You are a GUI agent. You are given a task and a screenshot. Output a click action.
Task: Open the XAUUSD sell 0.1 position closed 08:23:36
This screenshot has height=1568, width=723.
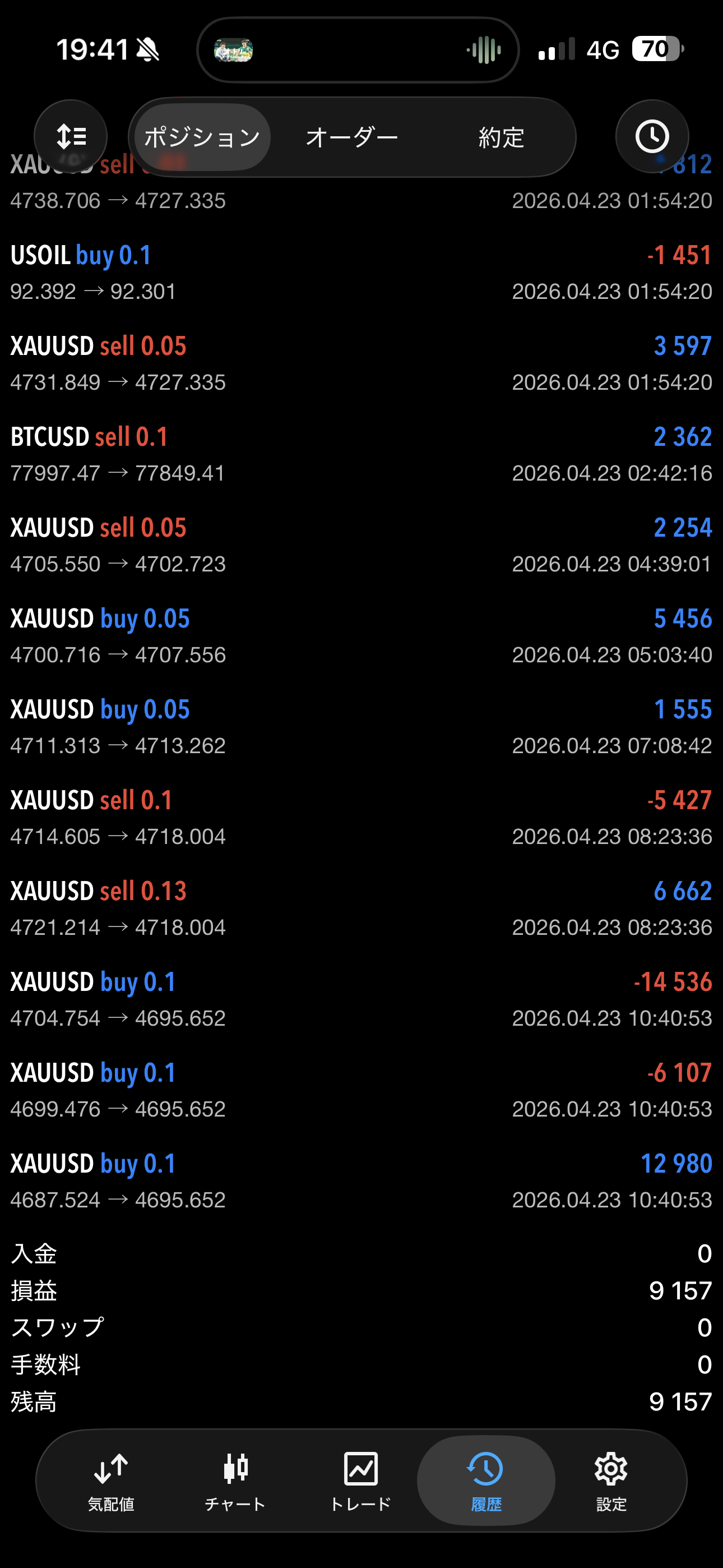[x=361, y=818]
